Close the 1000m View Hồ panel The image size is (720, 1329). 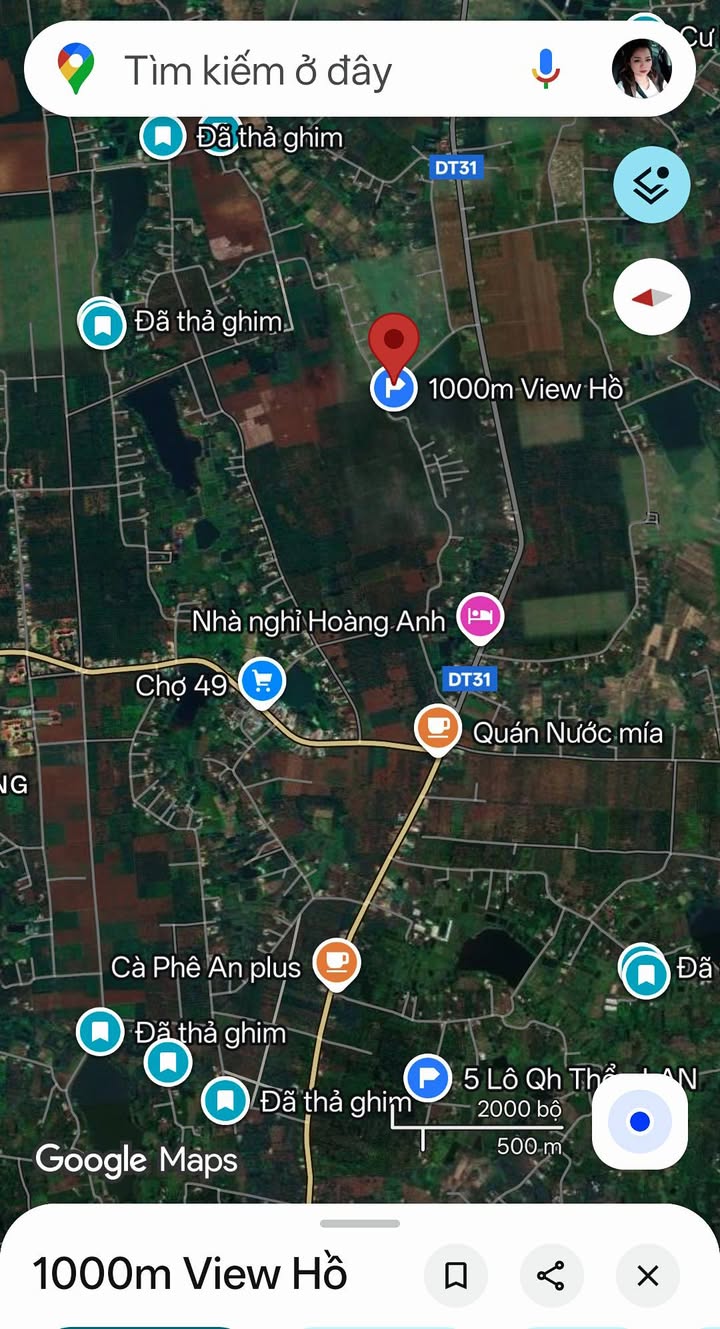[x=648, y=1275]
